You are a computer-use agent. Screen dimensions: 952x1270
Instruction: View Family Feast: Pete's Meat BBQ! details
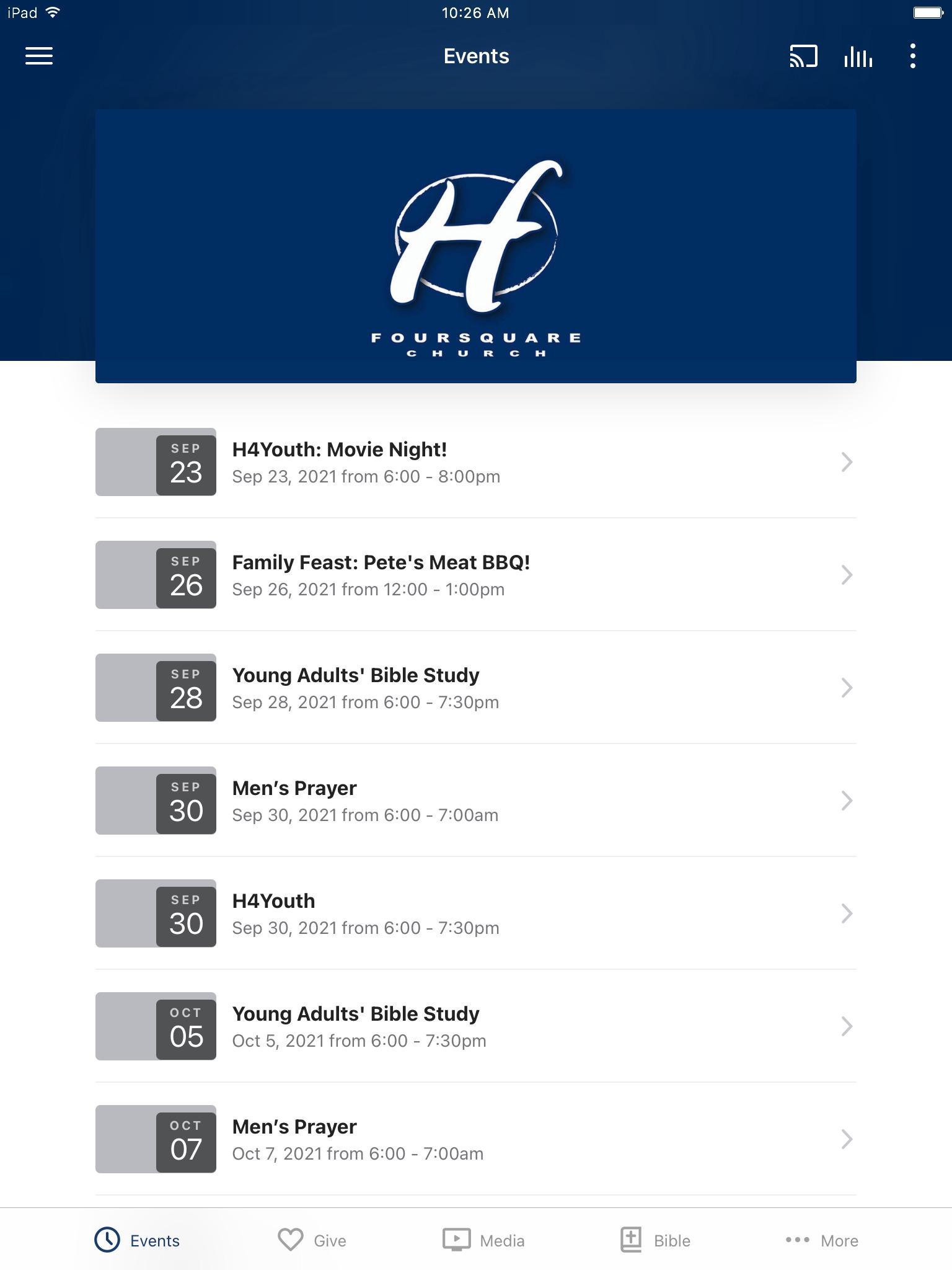click(475, 575)
